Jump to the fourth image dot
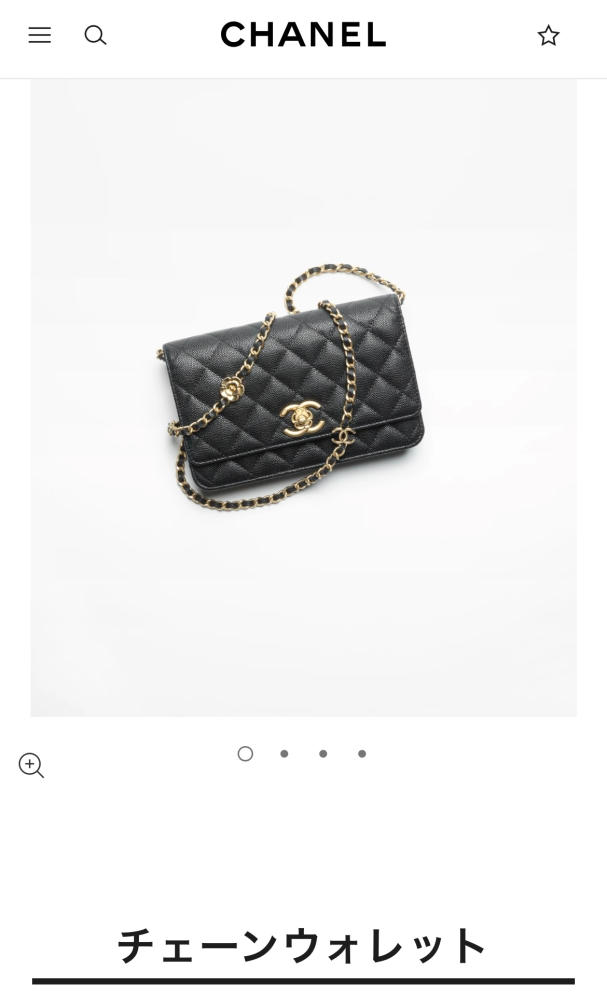607x999 pixels. point(362,754)
